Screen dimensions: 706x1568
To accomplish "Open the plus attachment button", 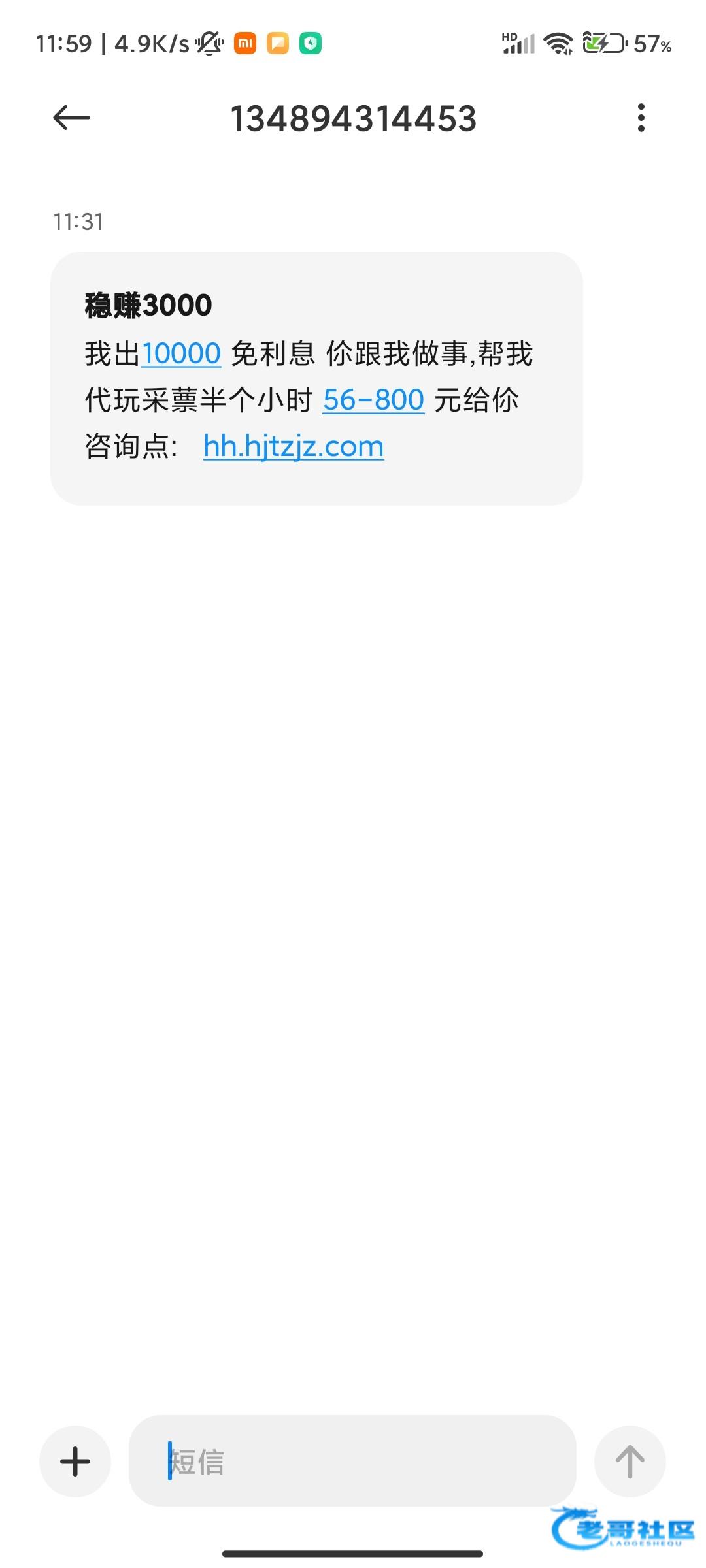I will [x=75, y=1462].
